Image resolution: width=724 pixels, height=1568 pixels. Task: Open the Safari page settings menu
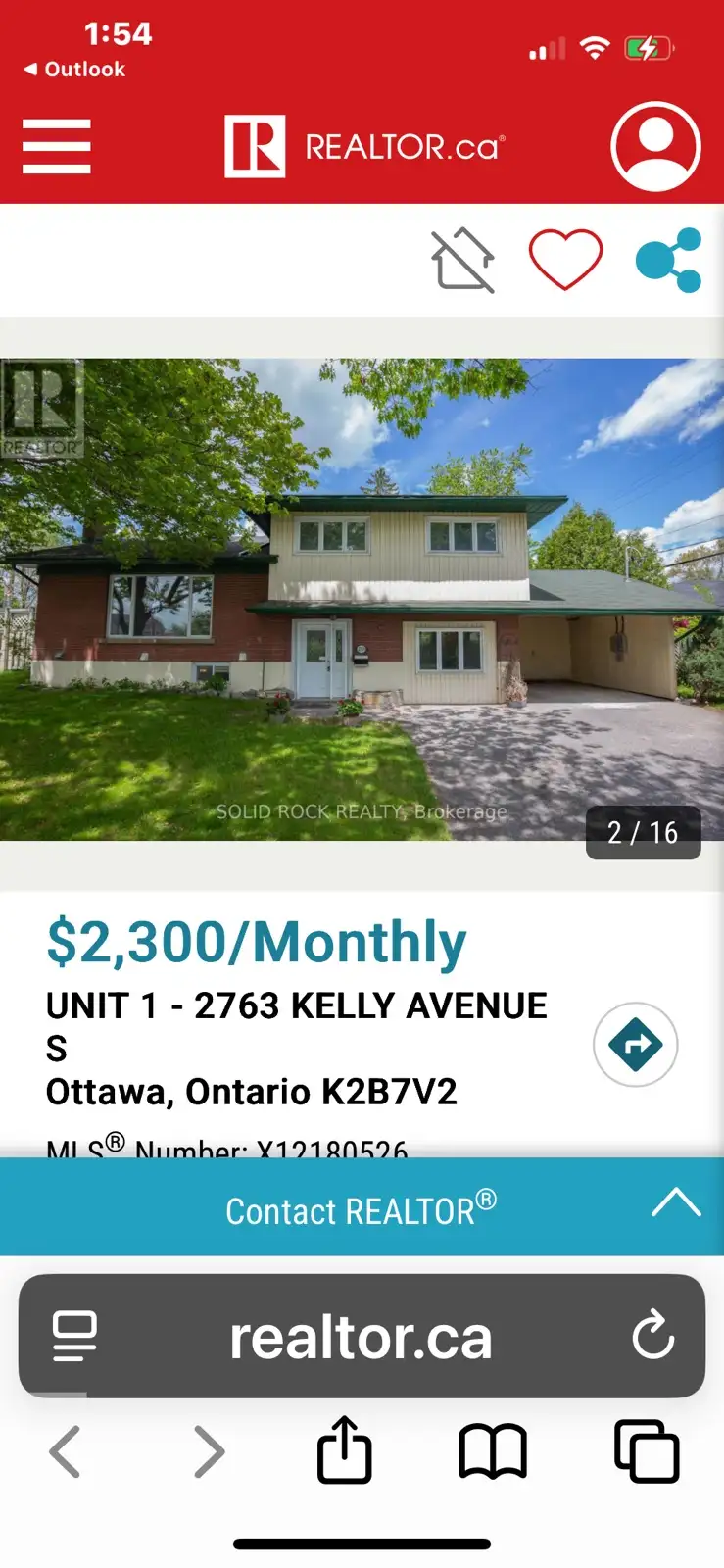click(x=74, y=1337)
